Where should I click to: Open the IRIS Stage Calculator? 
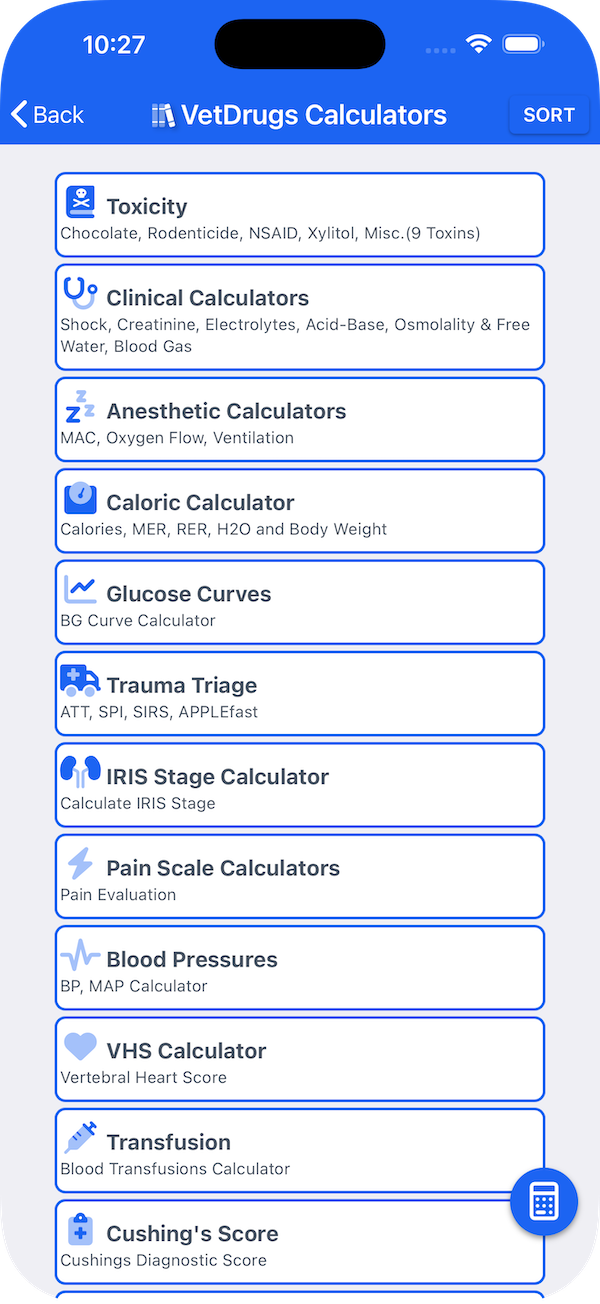click(300, 785)
